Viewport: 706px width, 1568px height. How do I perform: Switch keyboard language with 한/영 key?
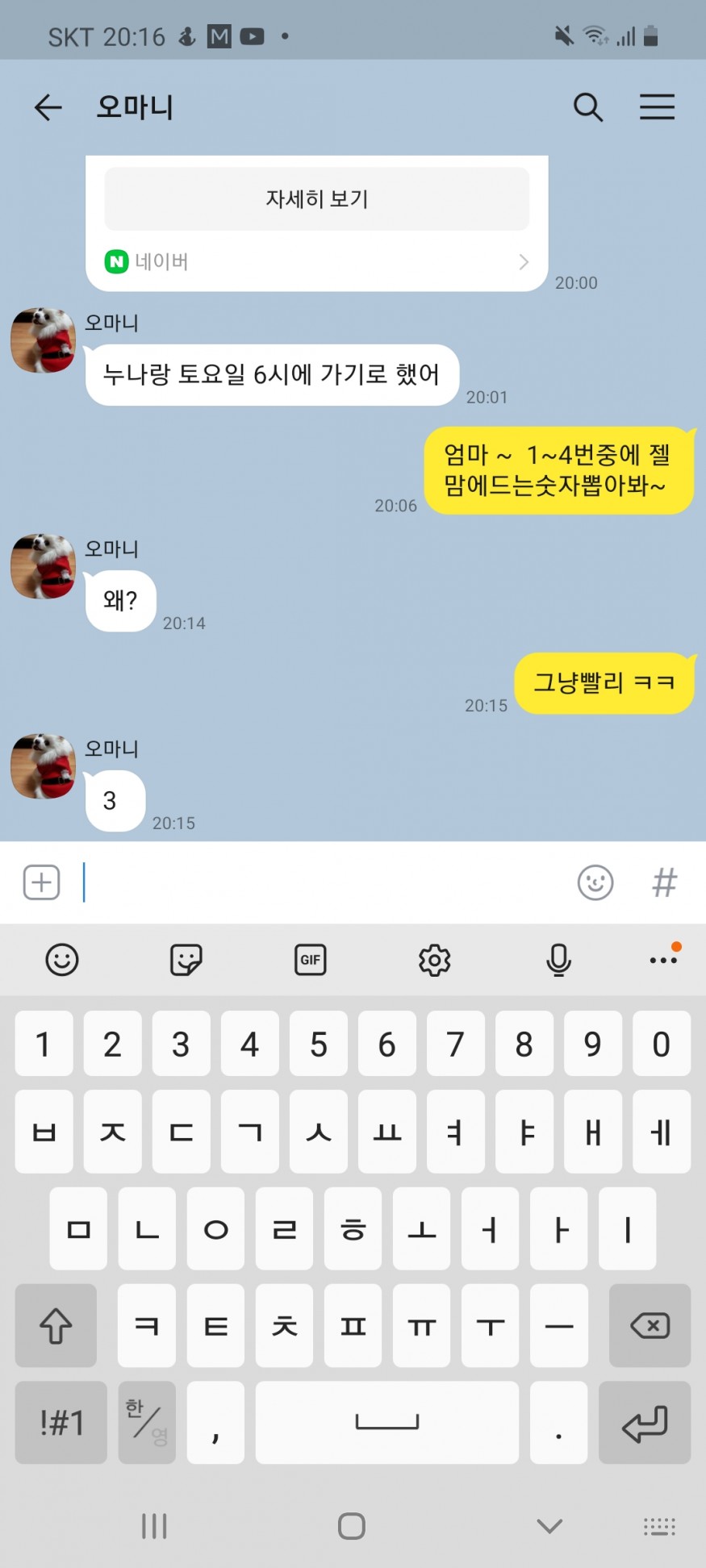coord(147,1423)
